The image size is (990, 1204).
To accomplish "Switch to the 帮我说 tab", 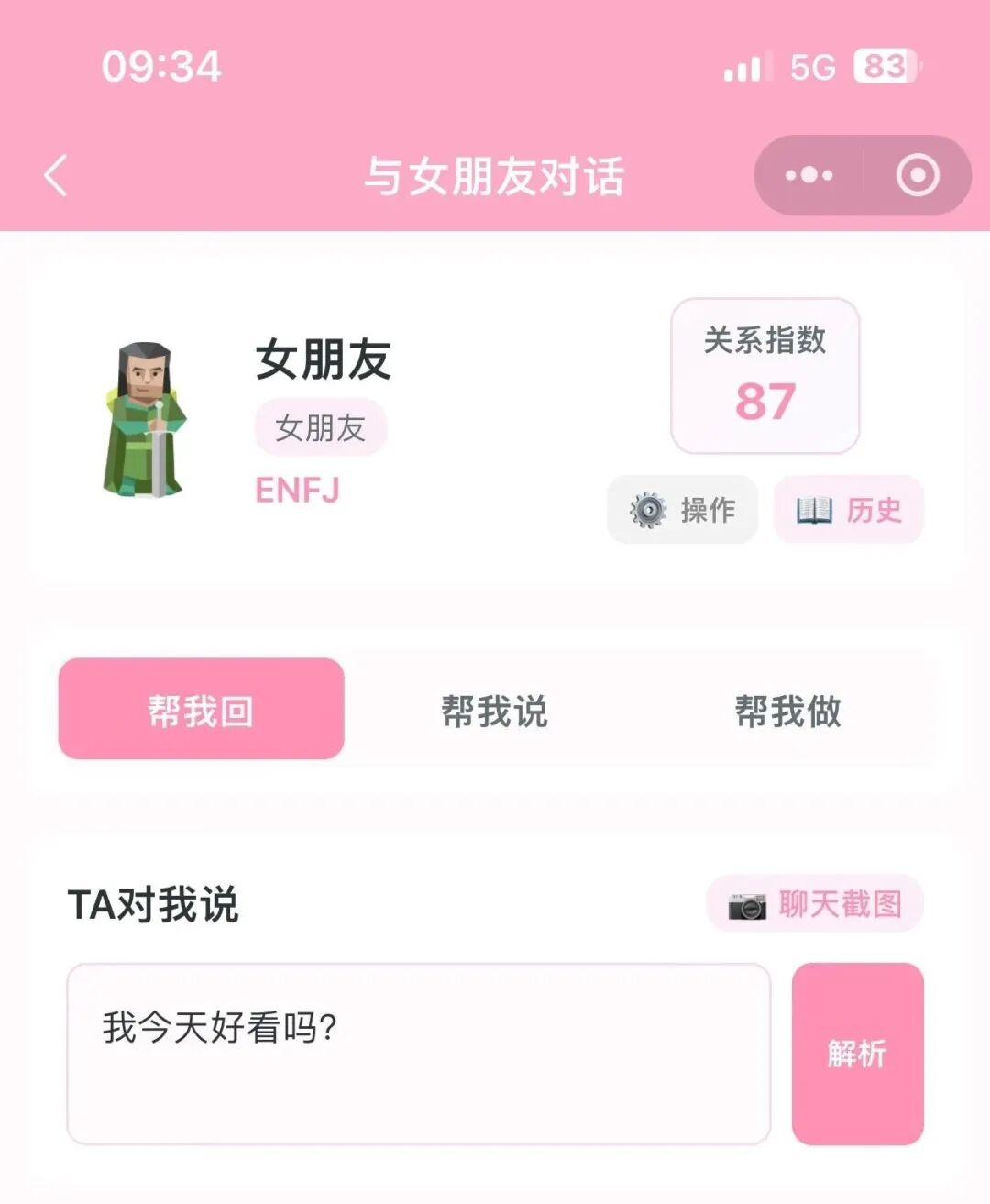I will (x=494, y=711).
